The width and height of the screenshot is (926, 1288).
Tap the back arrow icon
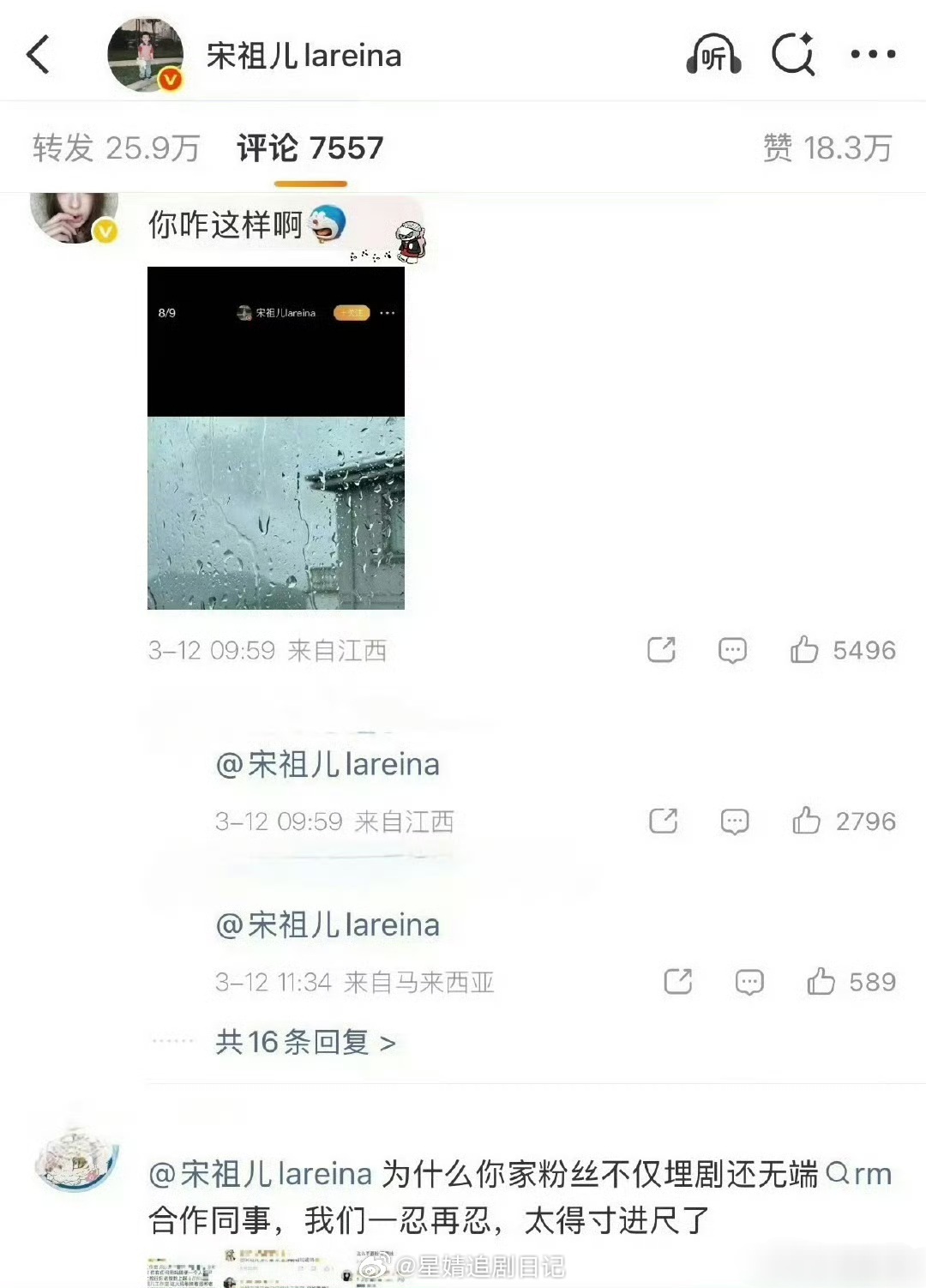36,54
